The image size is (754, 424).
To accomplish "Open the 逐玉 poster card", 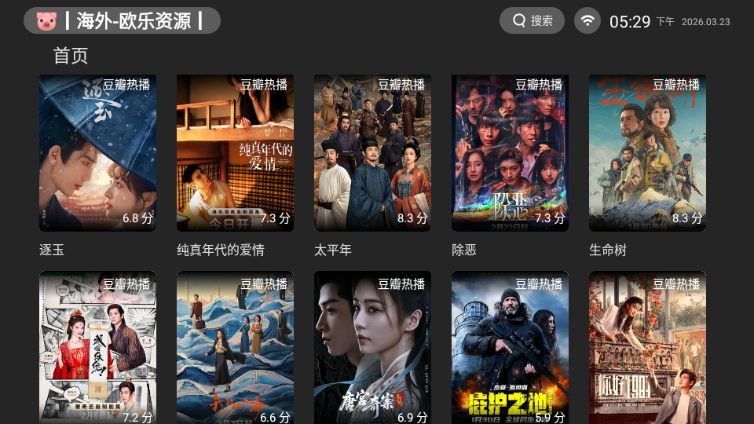I will (x=98, y=153).
